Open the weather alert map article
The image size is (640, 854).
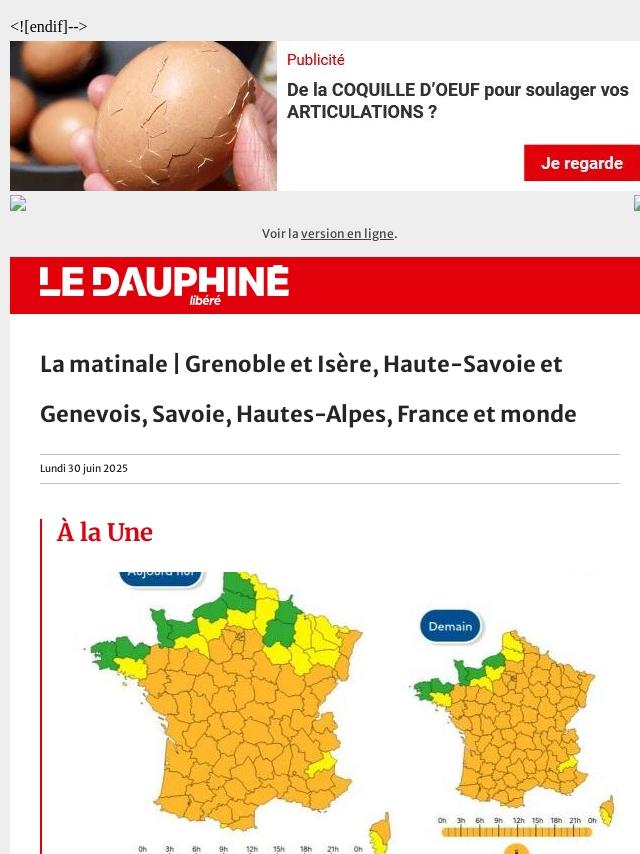[340, 710]
